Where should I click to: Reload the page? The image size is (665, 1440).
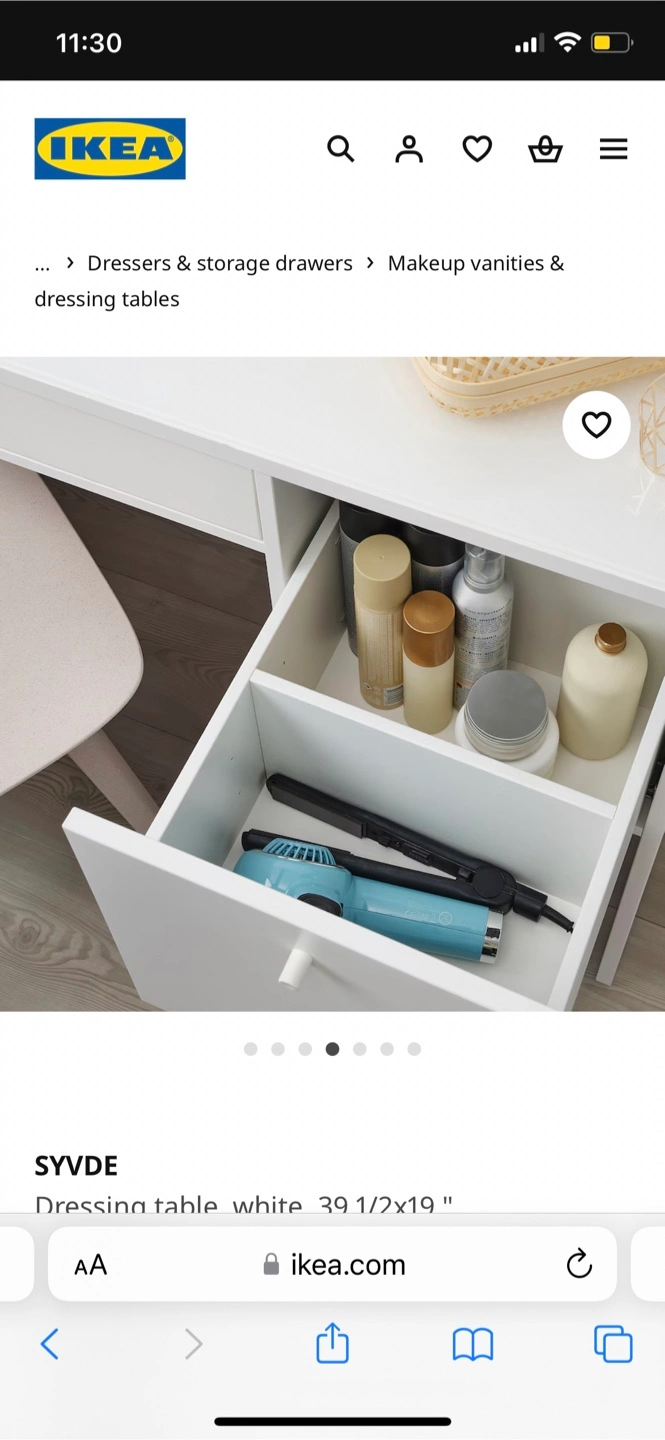(x=579, y=1264)
